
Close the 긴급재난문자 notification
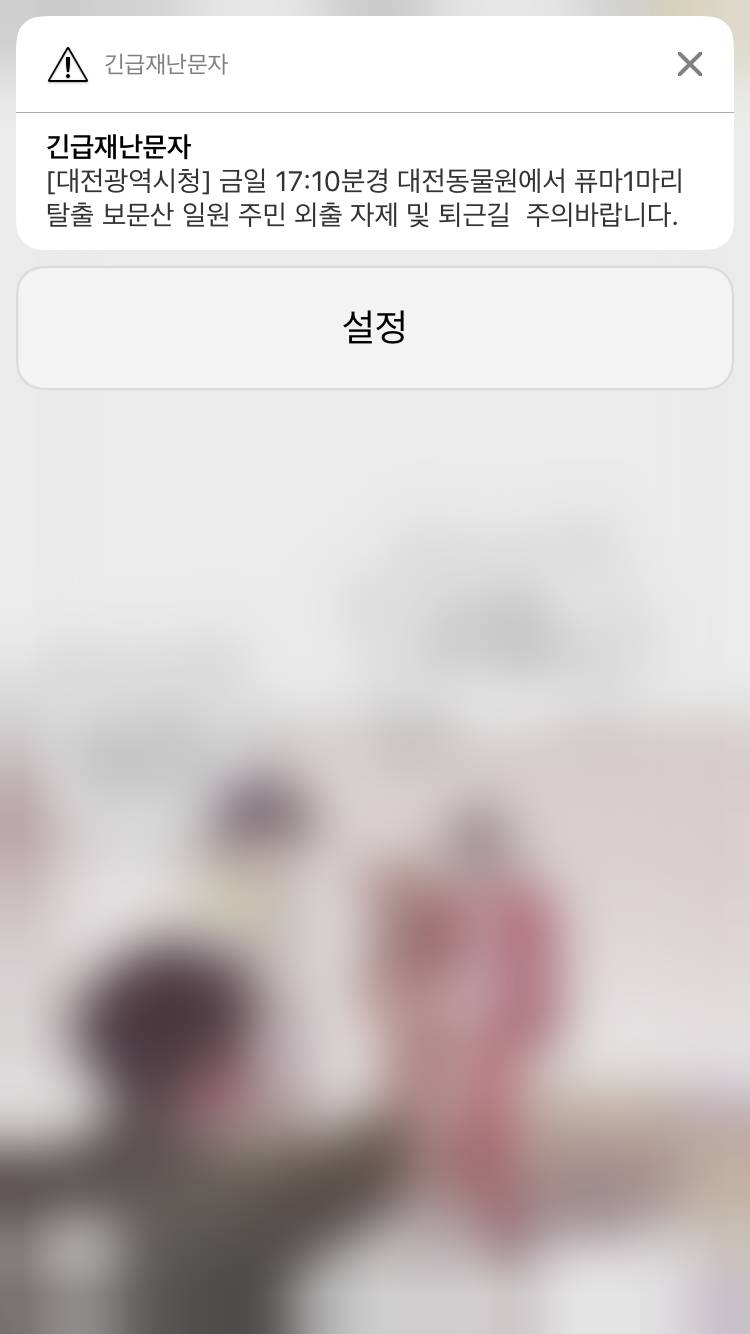[690, 64]
